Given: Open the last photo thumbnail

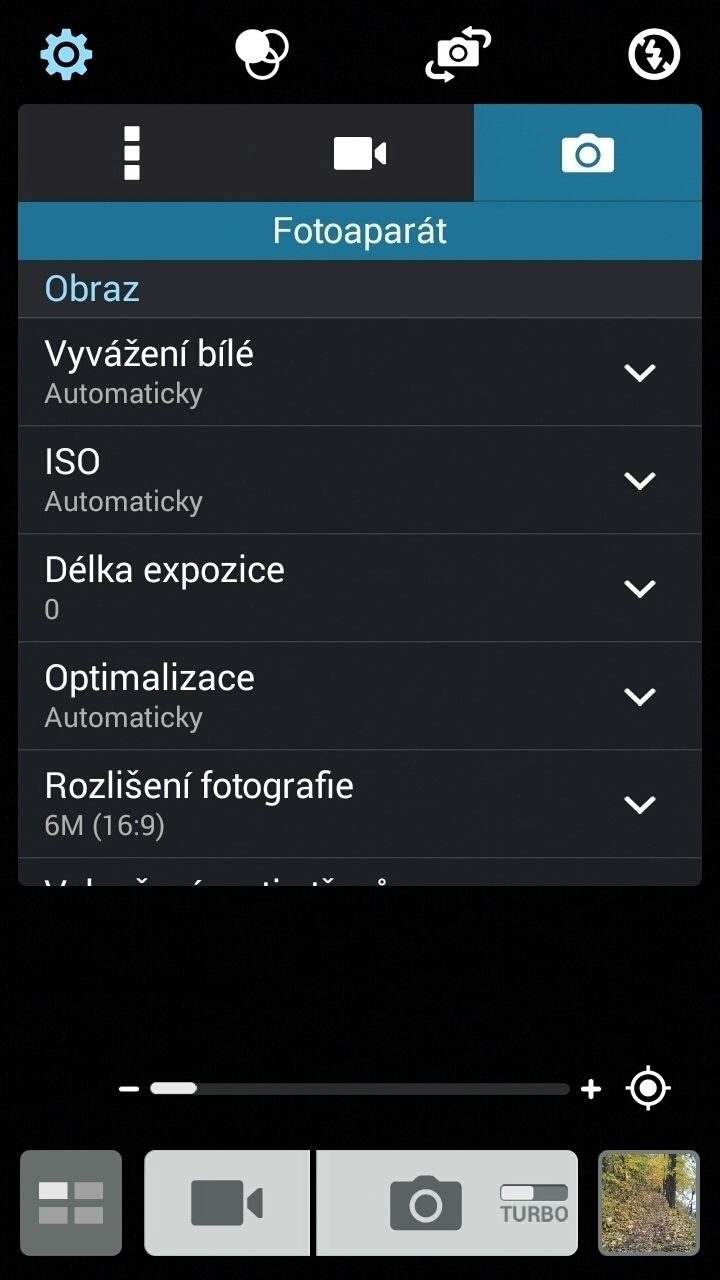Looking at the screenshot, I should tap(649, 1203).
